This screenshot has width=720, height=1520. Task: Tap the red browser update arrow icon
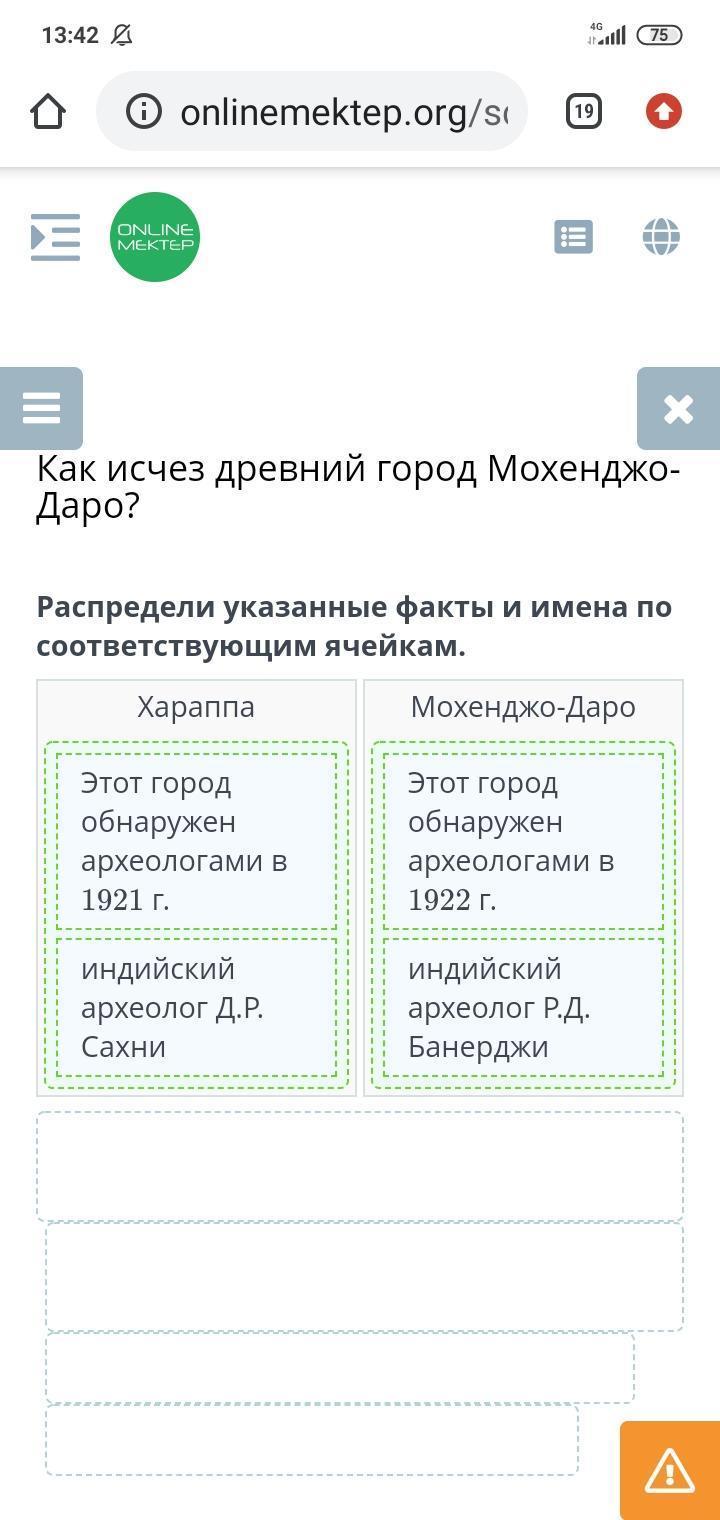click(x=664, y=112)
